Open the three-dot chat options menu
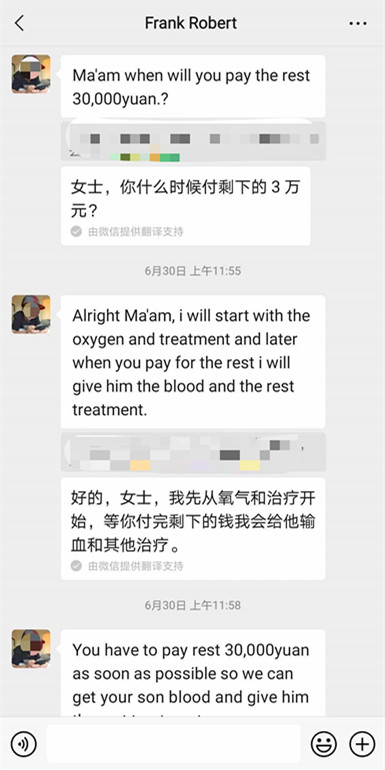This screenshot has width=385, height=770. pos(358,23)
